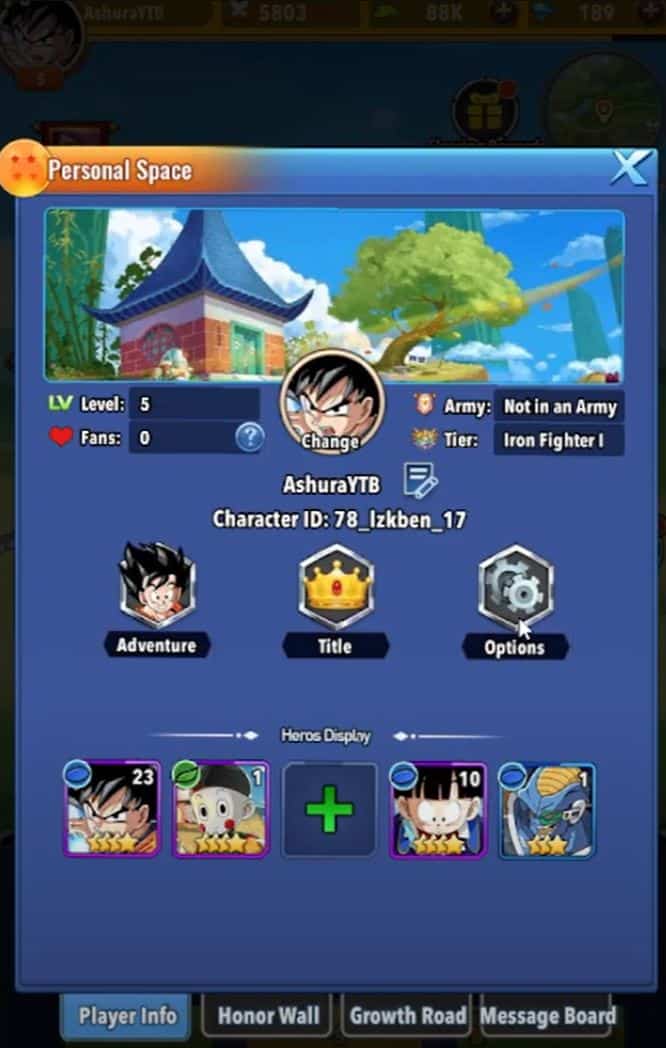Open the Title crown badge
Screen dimensions: 666x1048
tap(335, 590)
